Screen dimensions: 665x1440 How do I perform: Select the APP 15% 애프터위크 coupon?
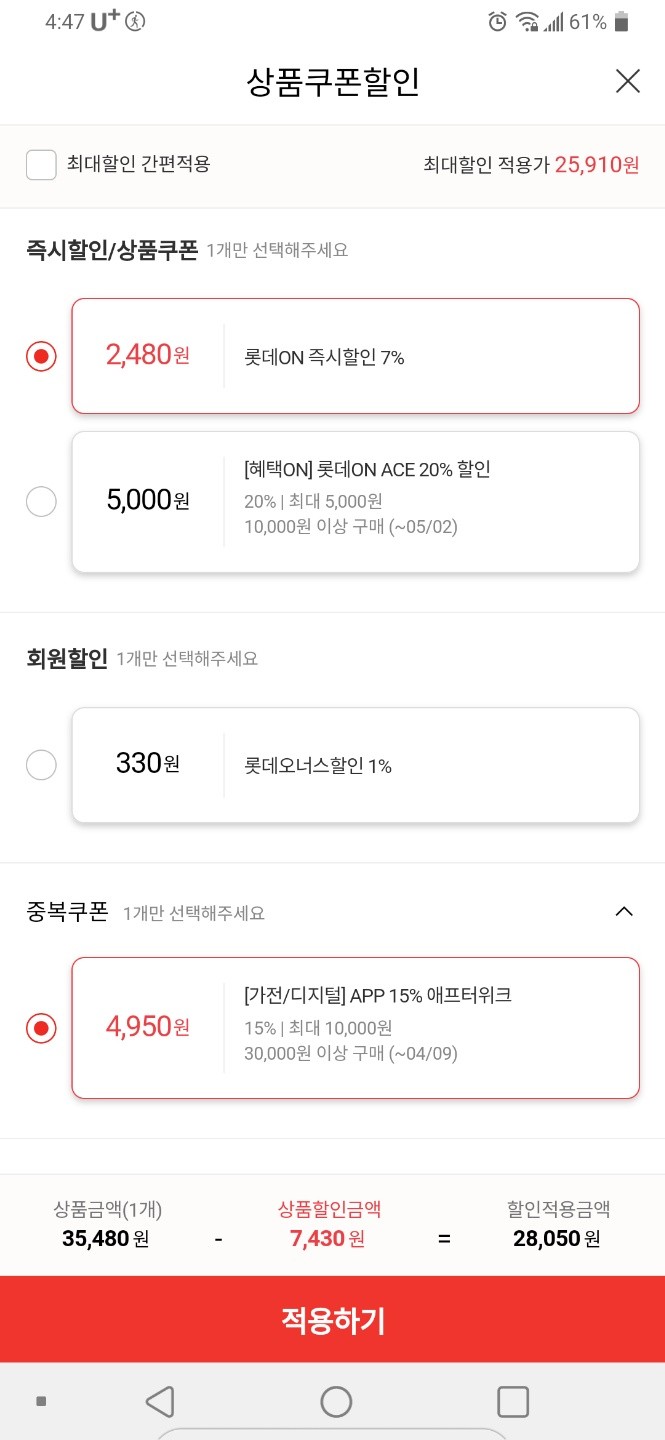pos(355,1028)
